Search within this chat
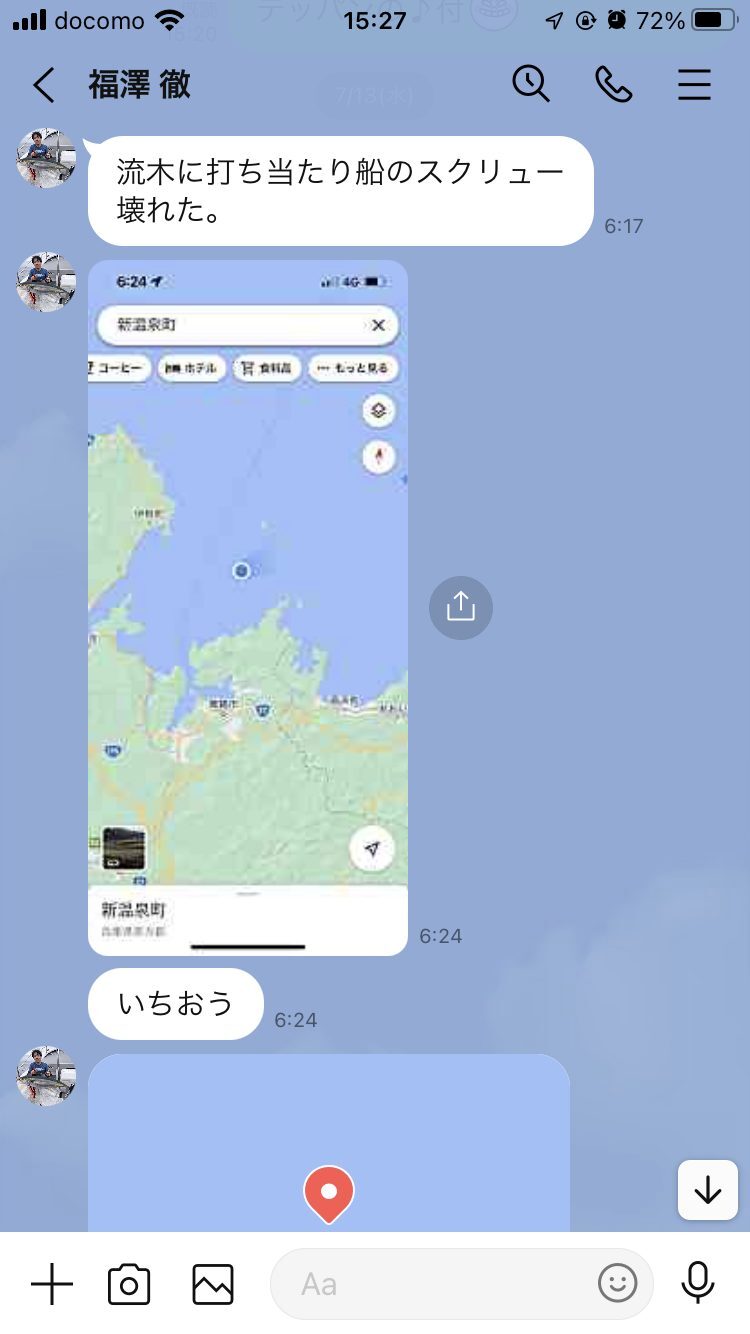 [x=531, y=84]
